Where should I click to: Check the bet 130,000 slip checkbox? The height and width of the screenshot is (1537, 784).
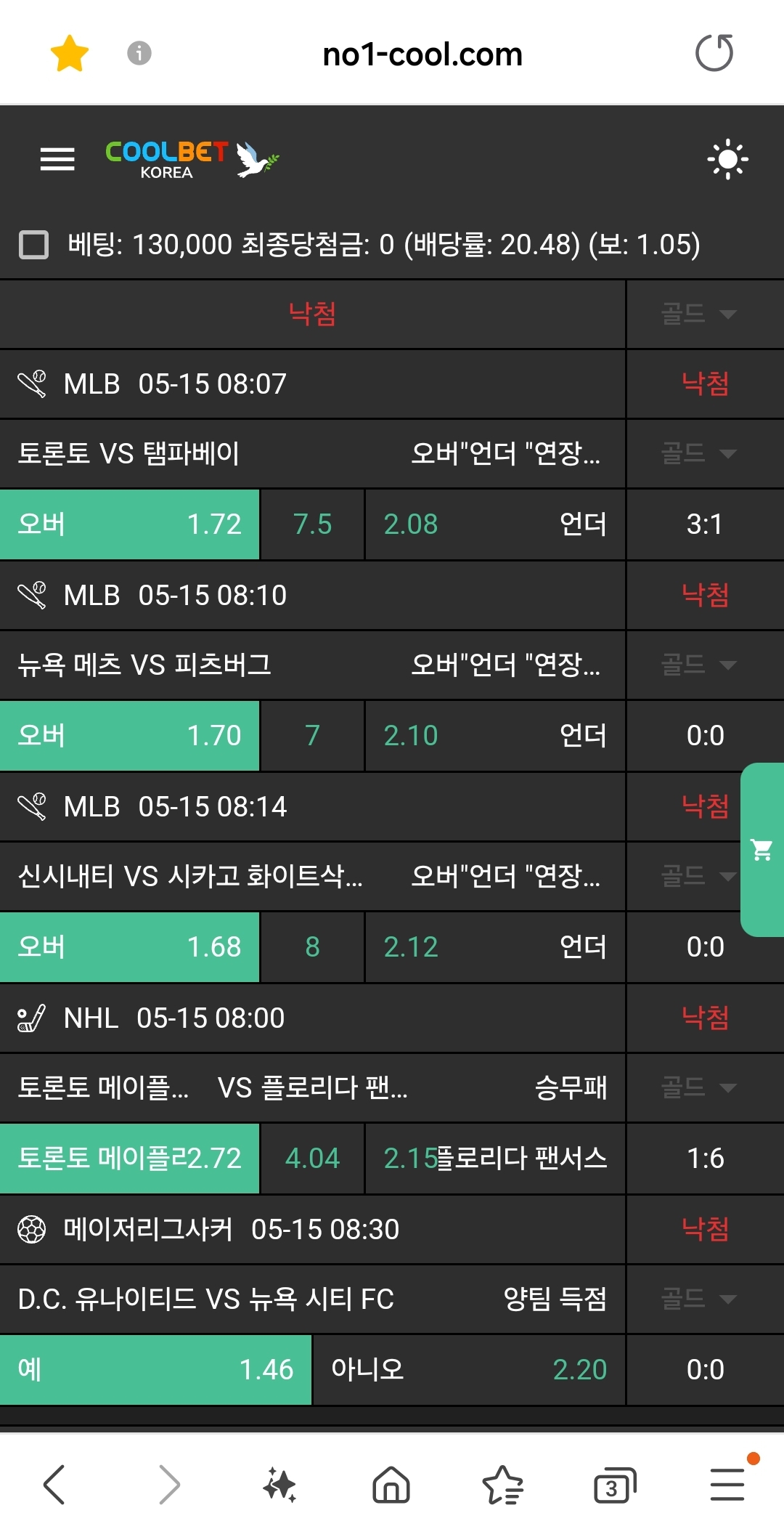click(33, 245)
